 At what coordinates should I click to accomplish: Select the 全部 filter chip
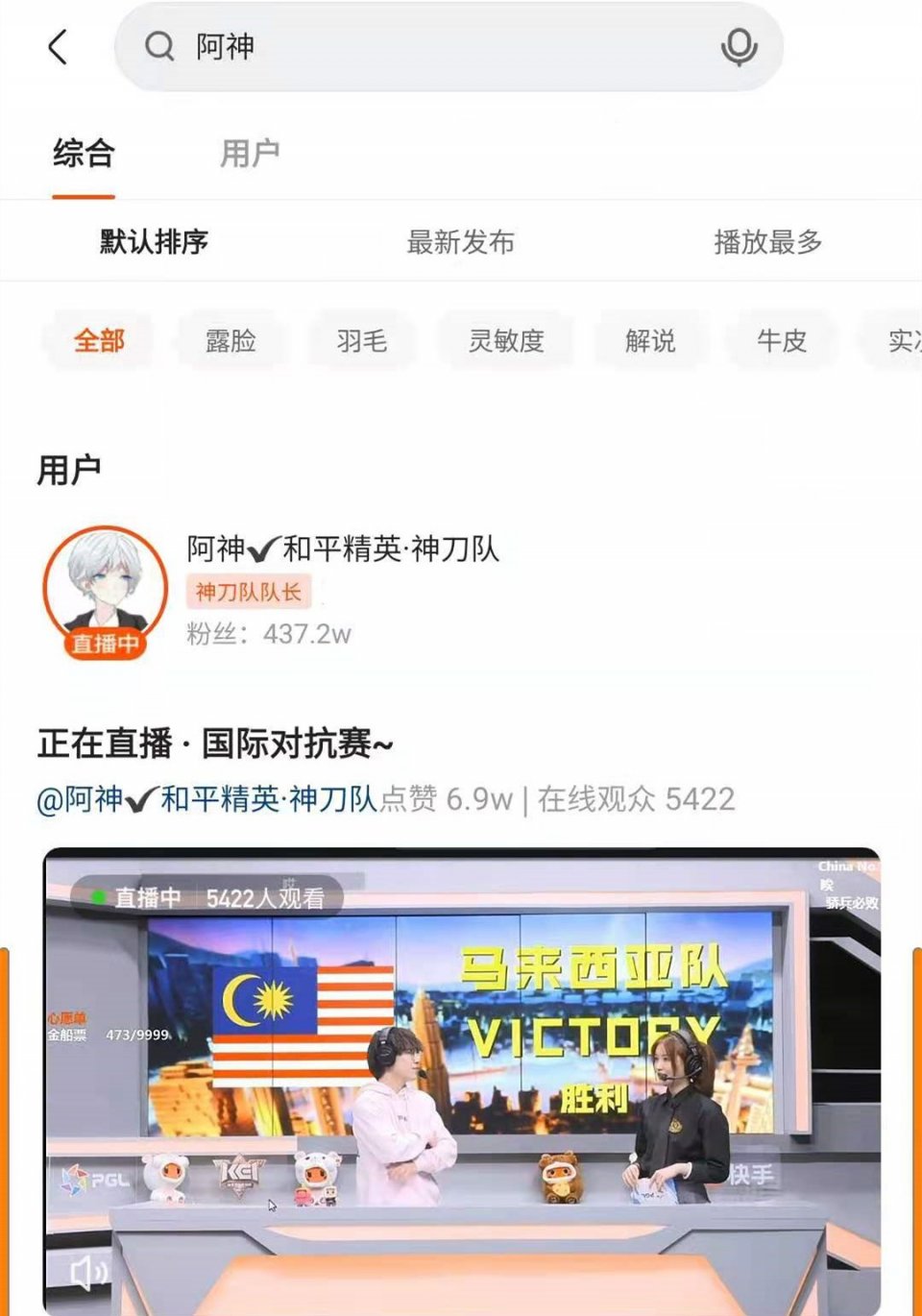click(x=99, y=340)
